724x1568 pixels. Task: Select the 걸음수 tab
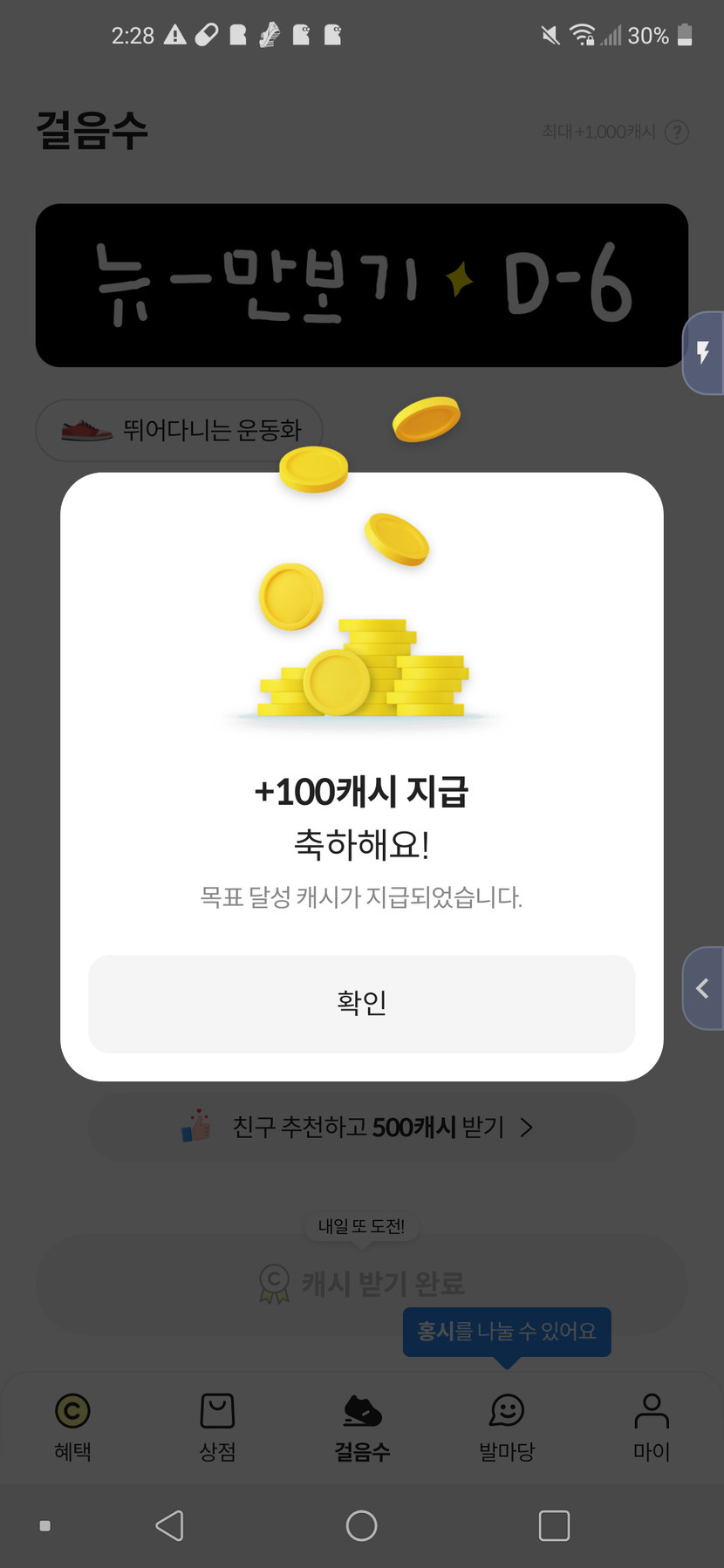coord(362,1427)
